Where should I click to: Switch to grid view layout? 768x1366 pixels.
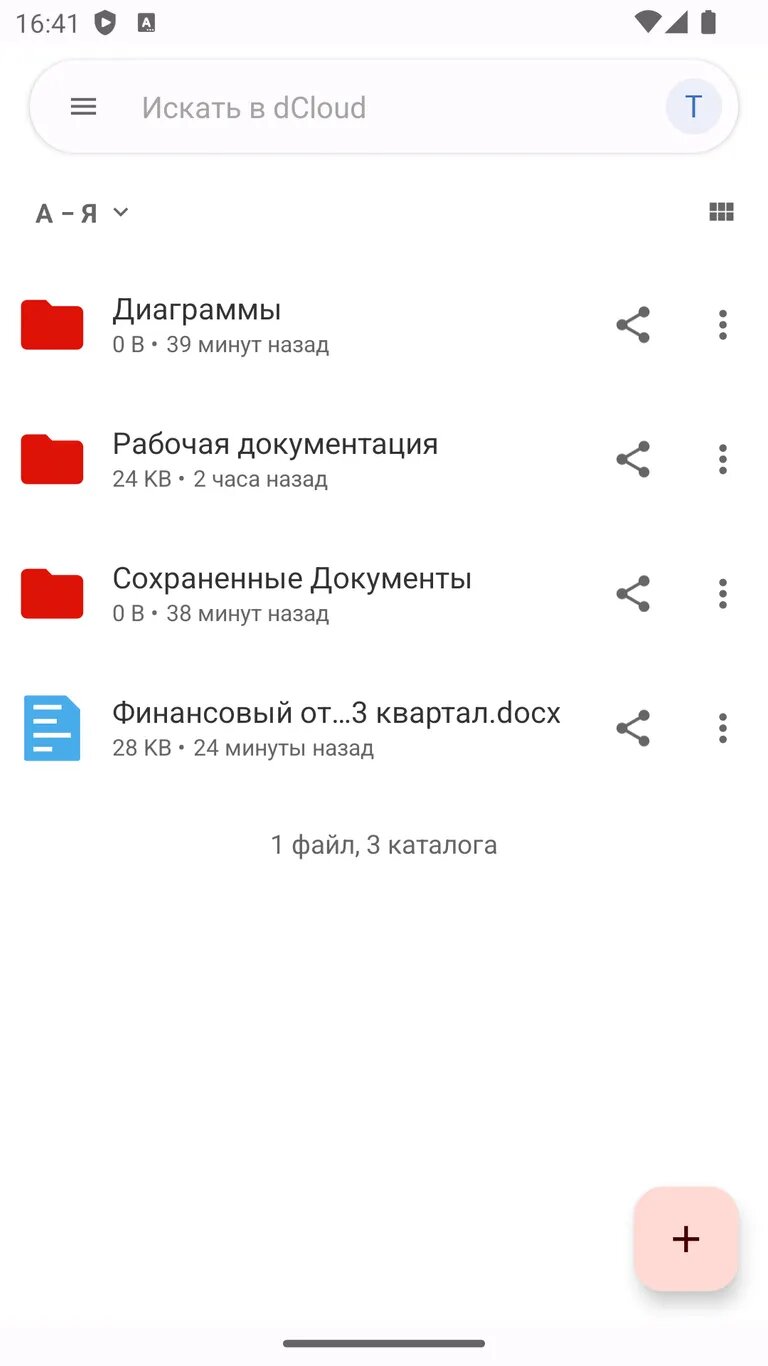(721, 212)
